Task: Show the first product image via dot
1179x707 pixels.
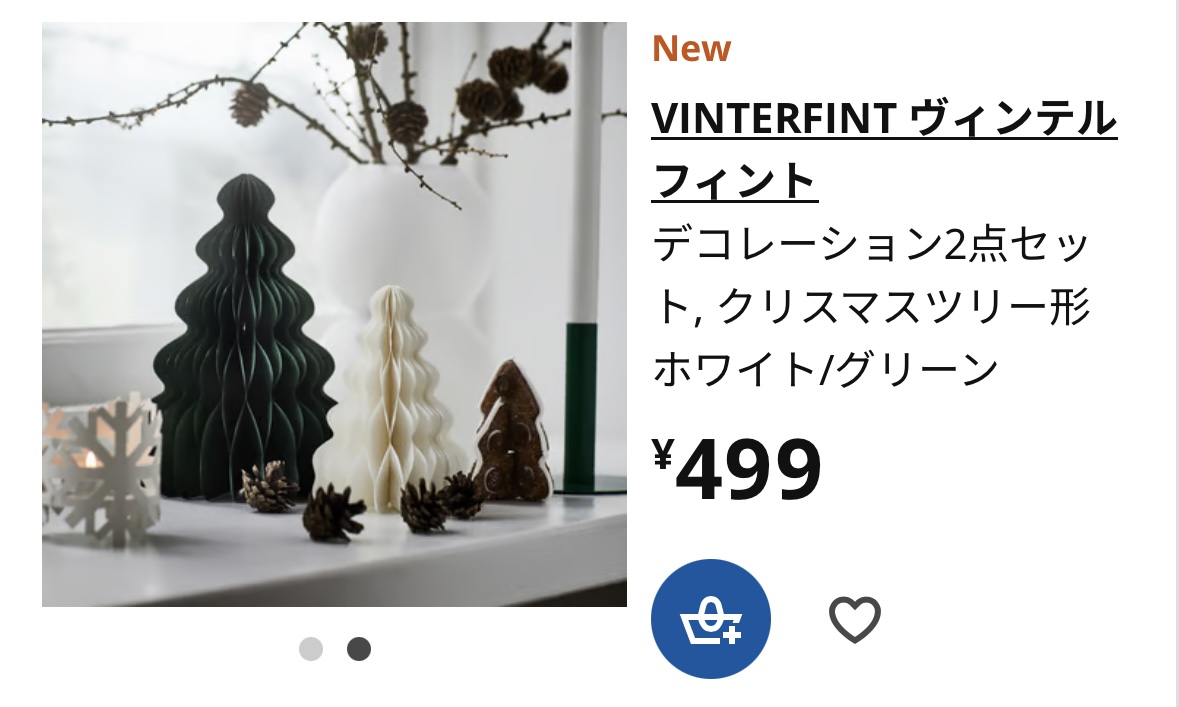Action: click(311, 649)
